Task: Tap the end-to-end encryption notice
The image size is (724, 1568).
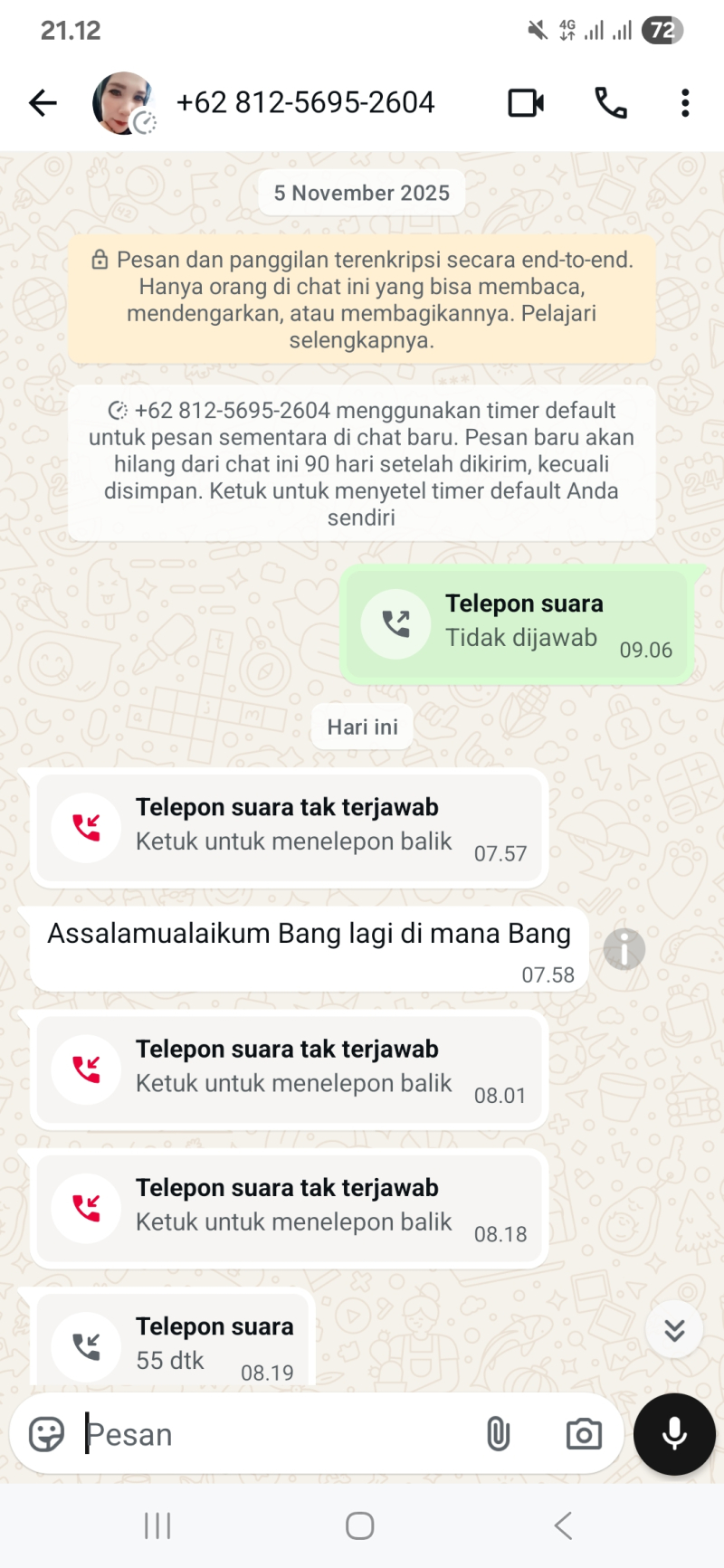Action: tap(362, 299)
